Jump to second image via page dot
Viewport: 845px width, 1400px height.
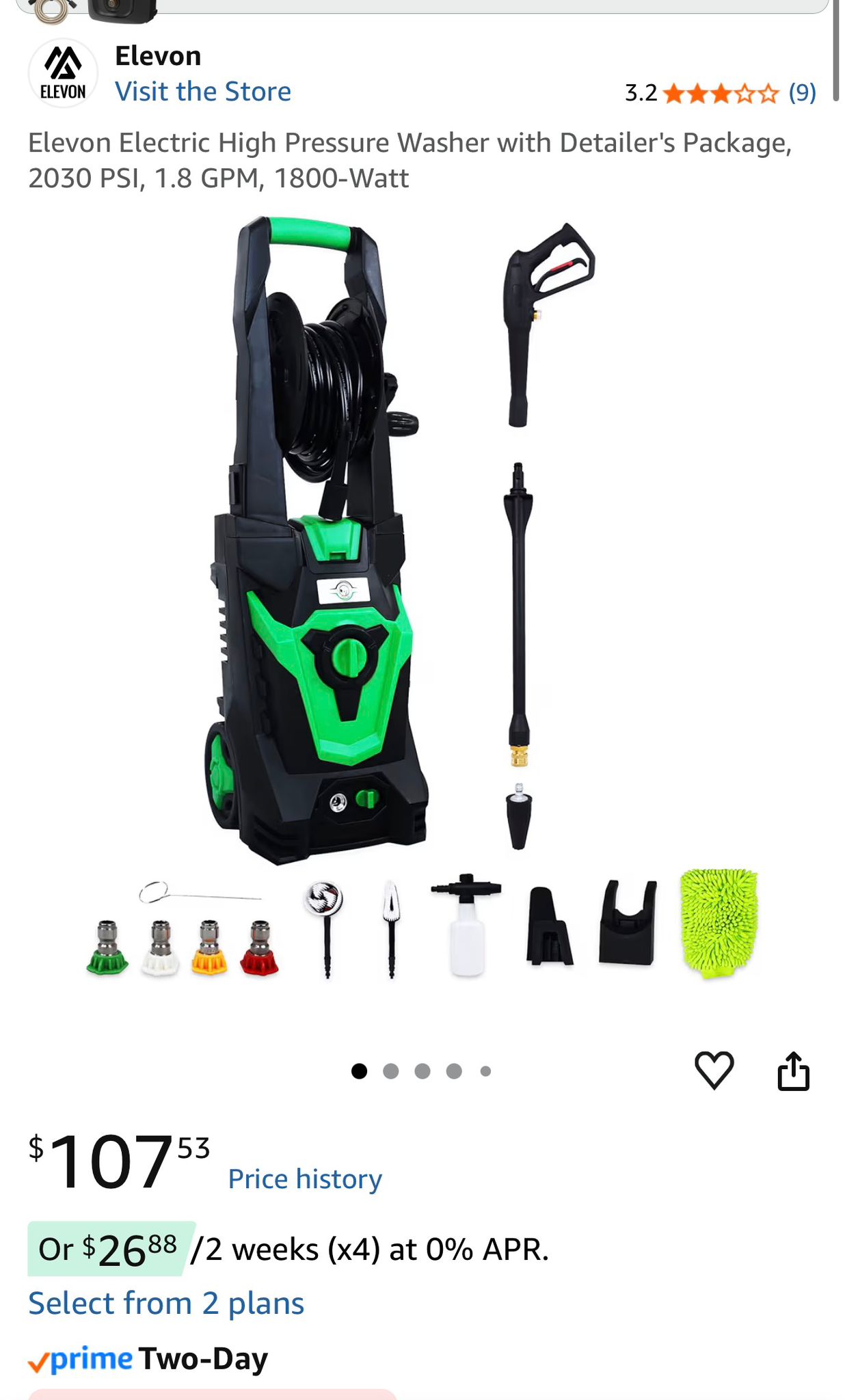coord(390,1071)
